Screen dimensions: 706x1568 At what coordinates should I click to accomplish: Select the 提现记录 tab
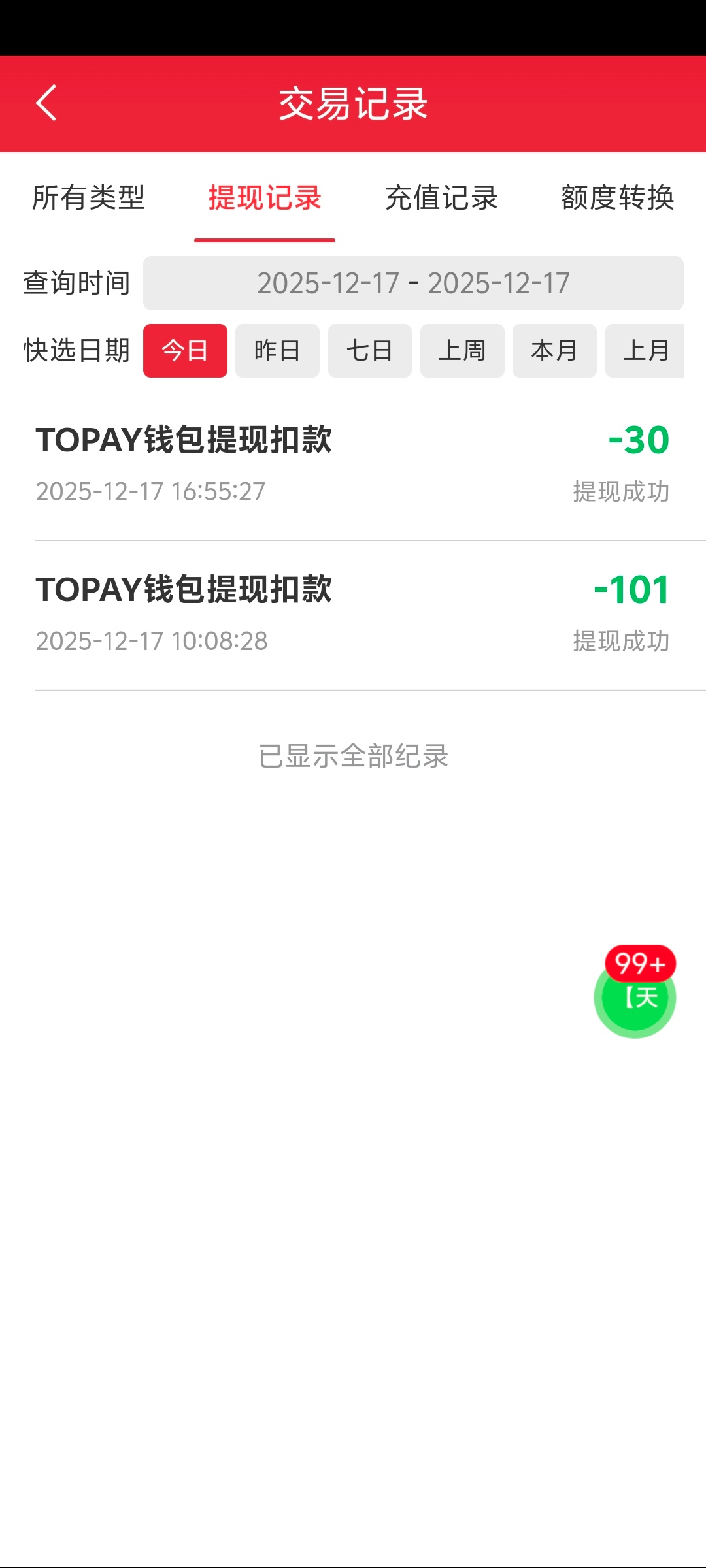(265, 198)
